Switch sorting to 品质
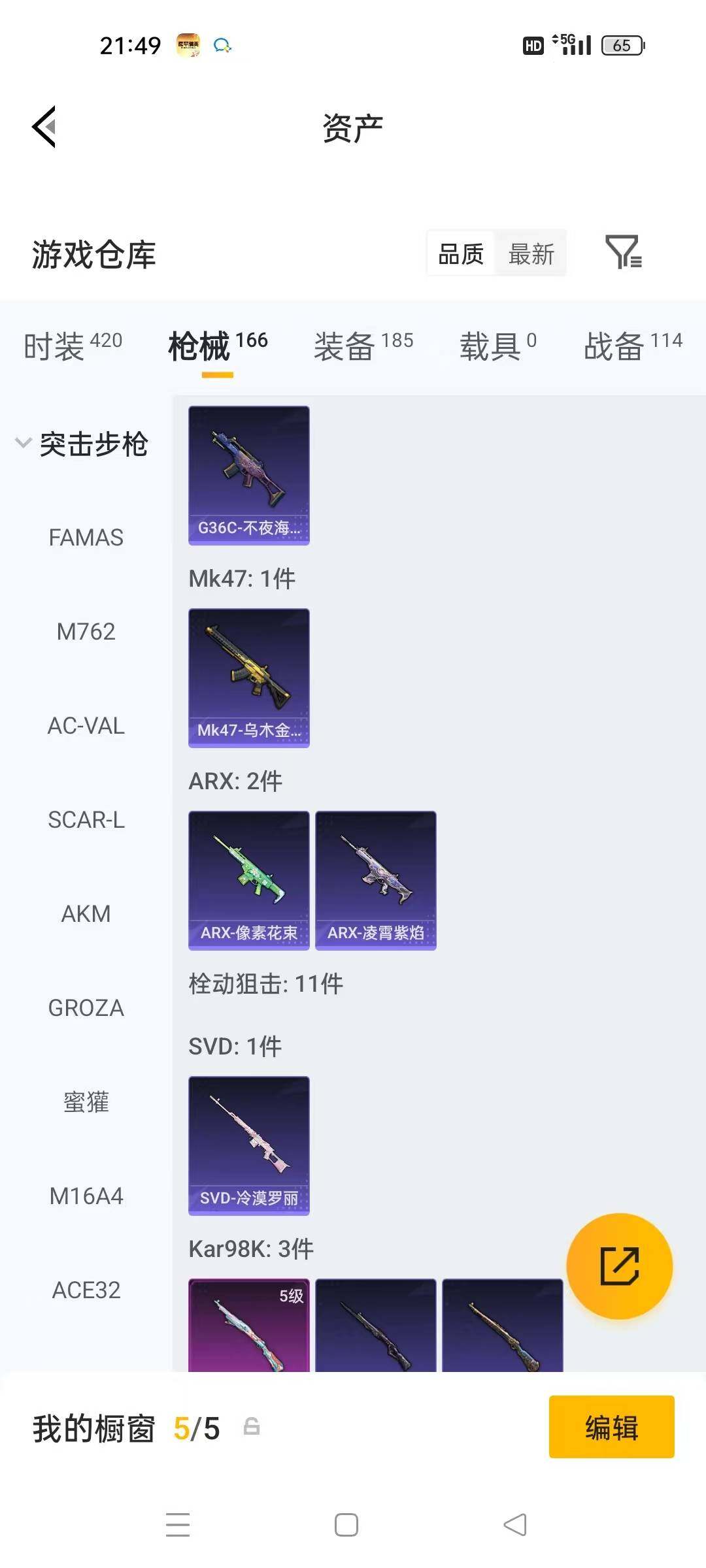Screen dimensions: 706x1568 click(460, 253)
